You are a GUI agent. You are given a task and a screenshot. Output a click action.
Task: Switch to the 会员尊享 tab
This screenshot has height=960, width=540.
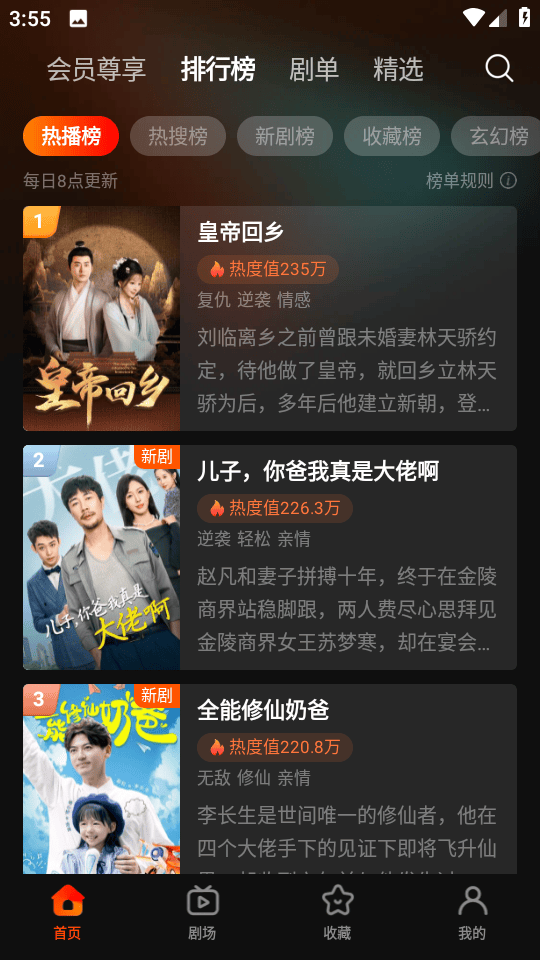[97, 69]
